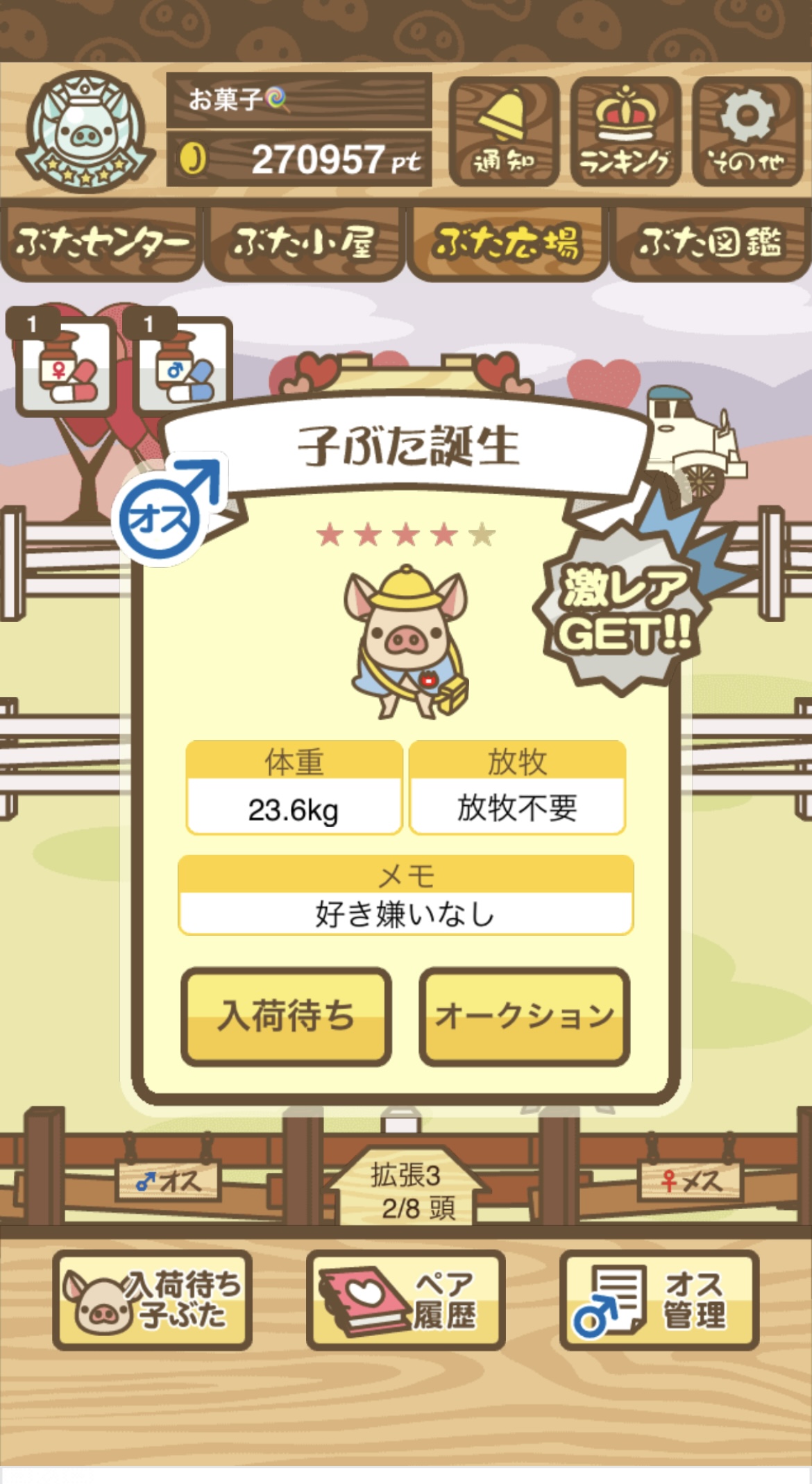This screenshot has height=1484, width=812.
Task: Open オス管理 male management
Action: point(659,1299)
